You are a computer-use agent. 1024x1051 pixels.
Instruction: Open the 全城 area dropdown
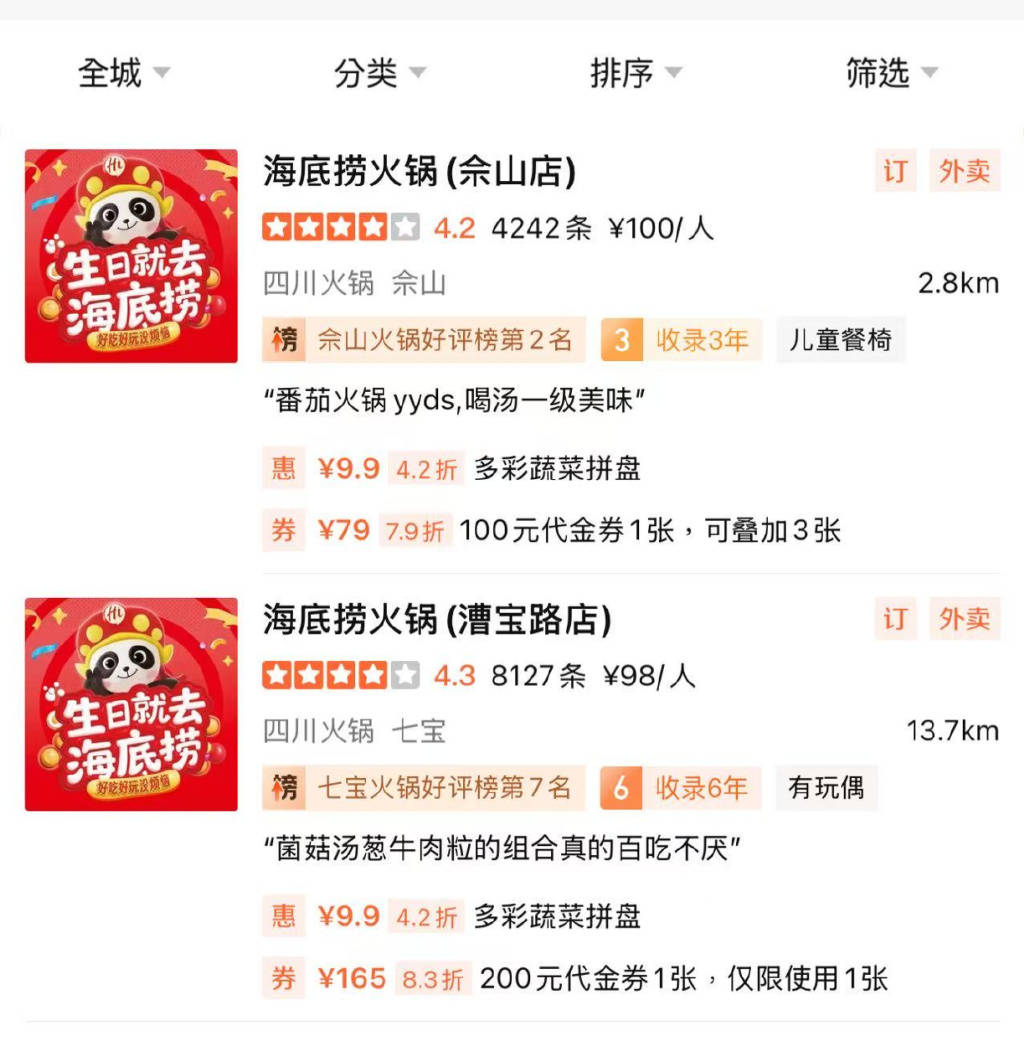coord(123,73)
